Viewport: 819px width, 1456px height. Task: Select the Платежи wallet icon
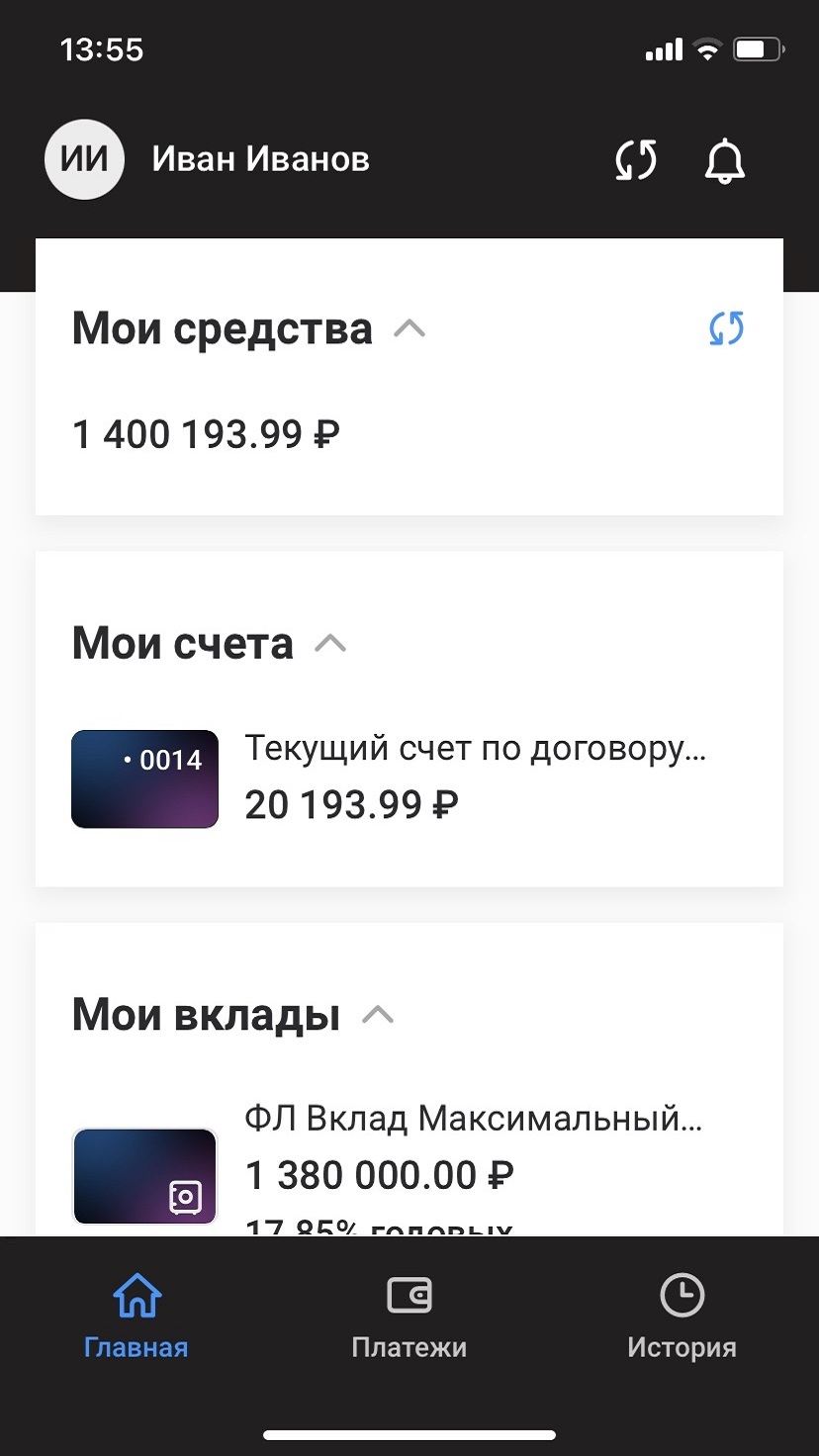click(x=409, y=1294)
